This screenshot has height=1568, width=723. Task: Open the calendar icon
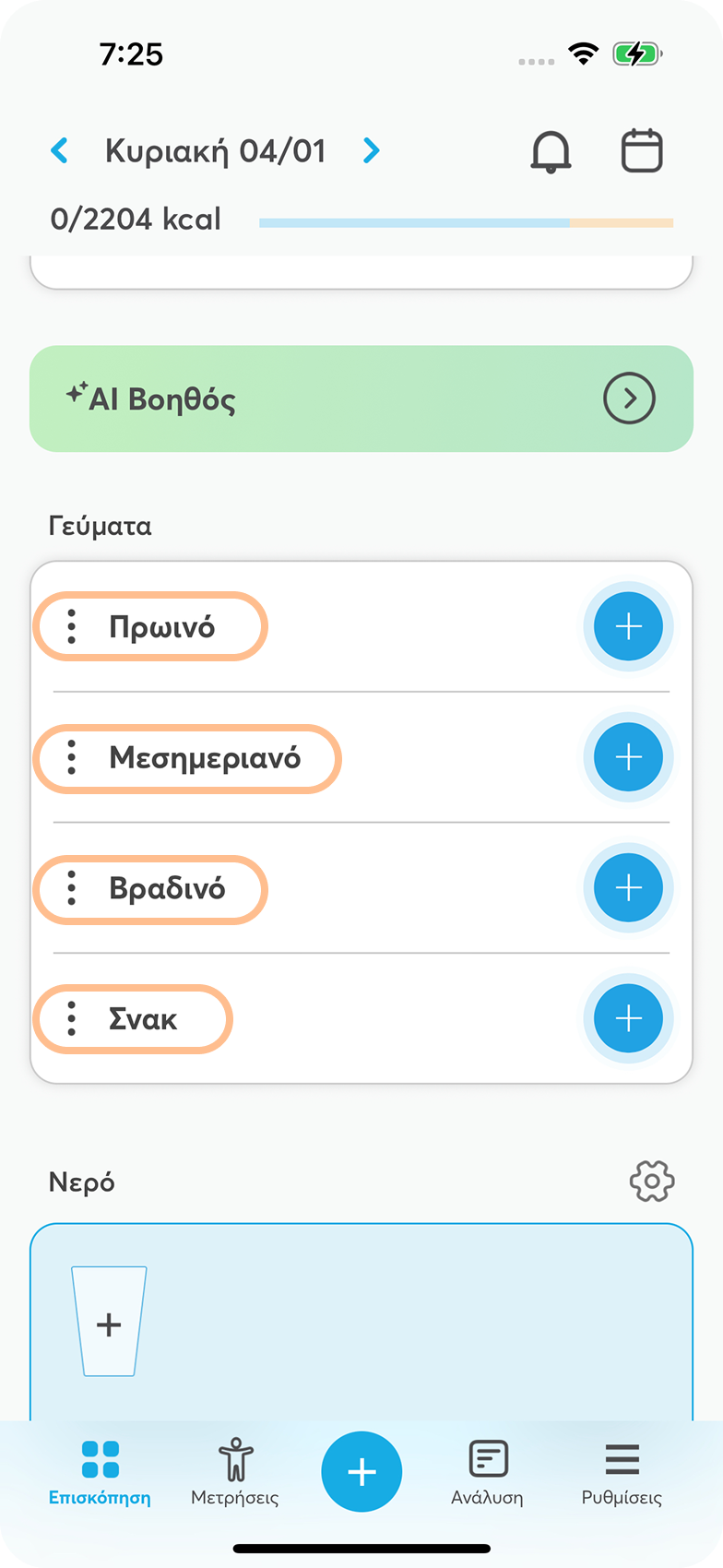642,151
